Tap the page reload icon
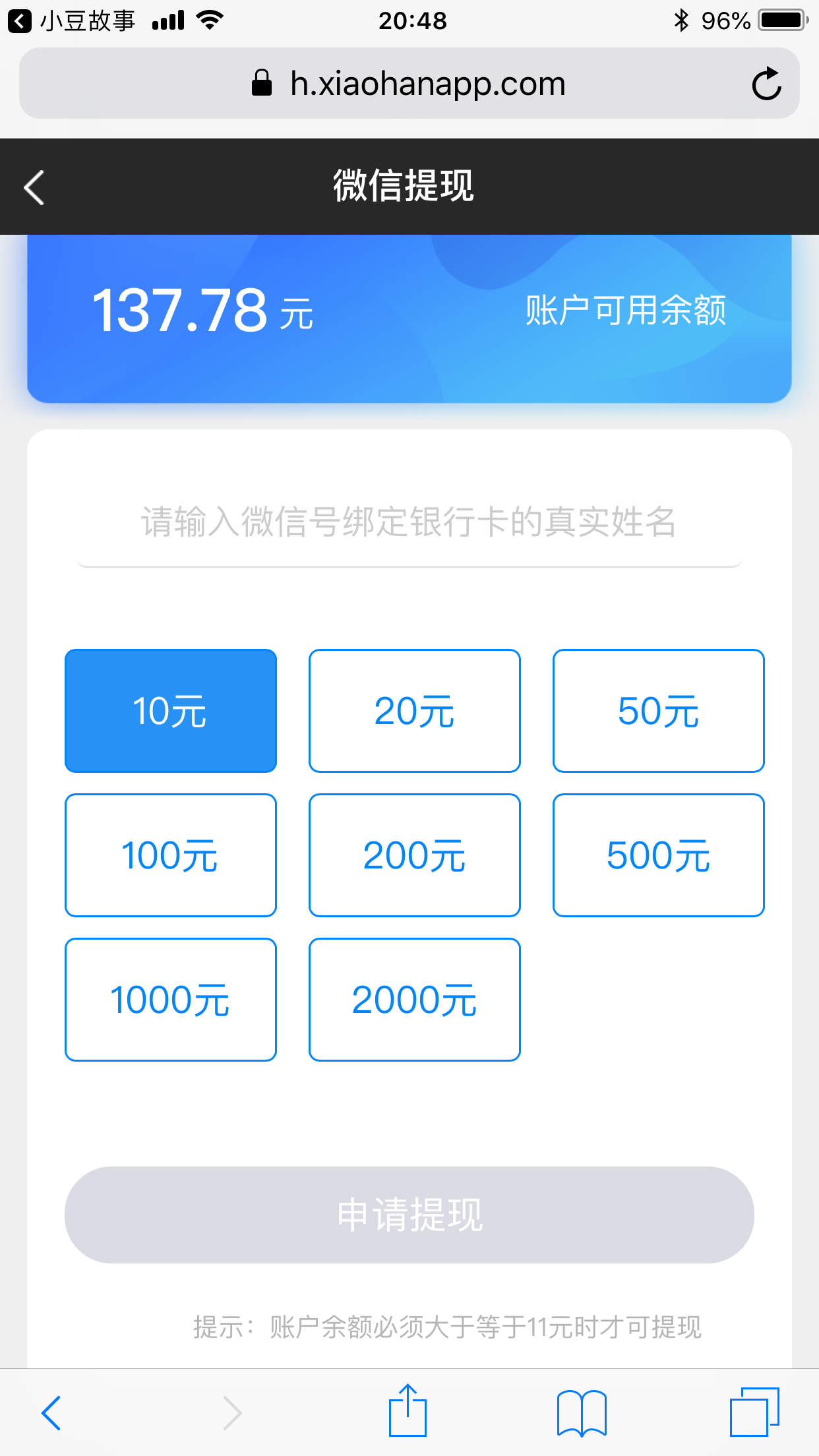The height and width of the screenshot is (1456, 819). (x=767, y=83)
